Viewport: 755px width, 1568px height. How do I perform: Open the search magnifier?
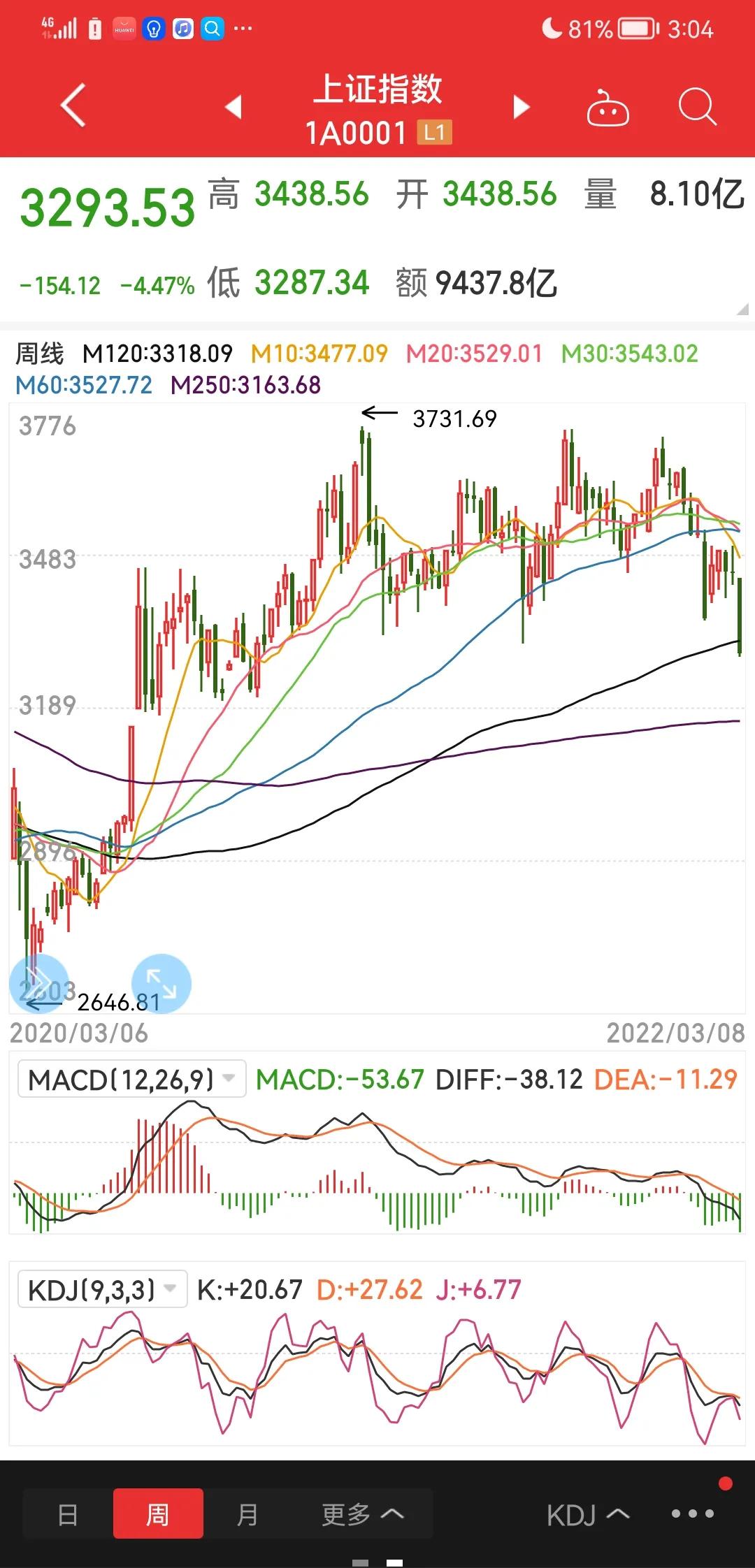click(697, 108)
